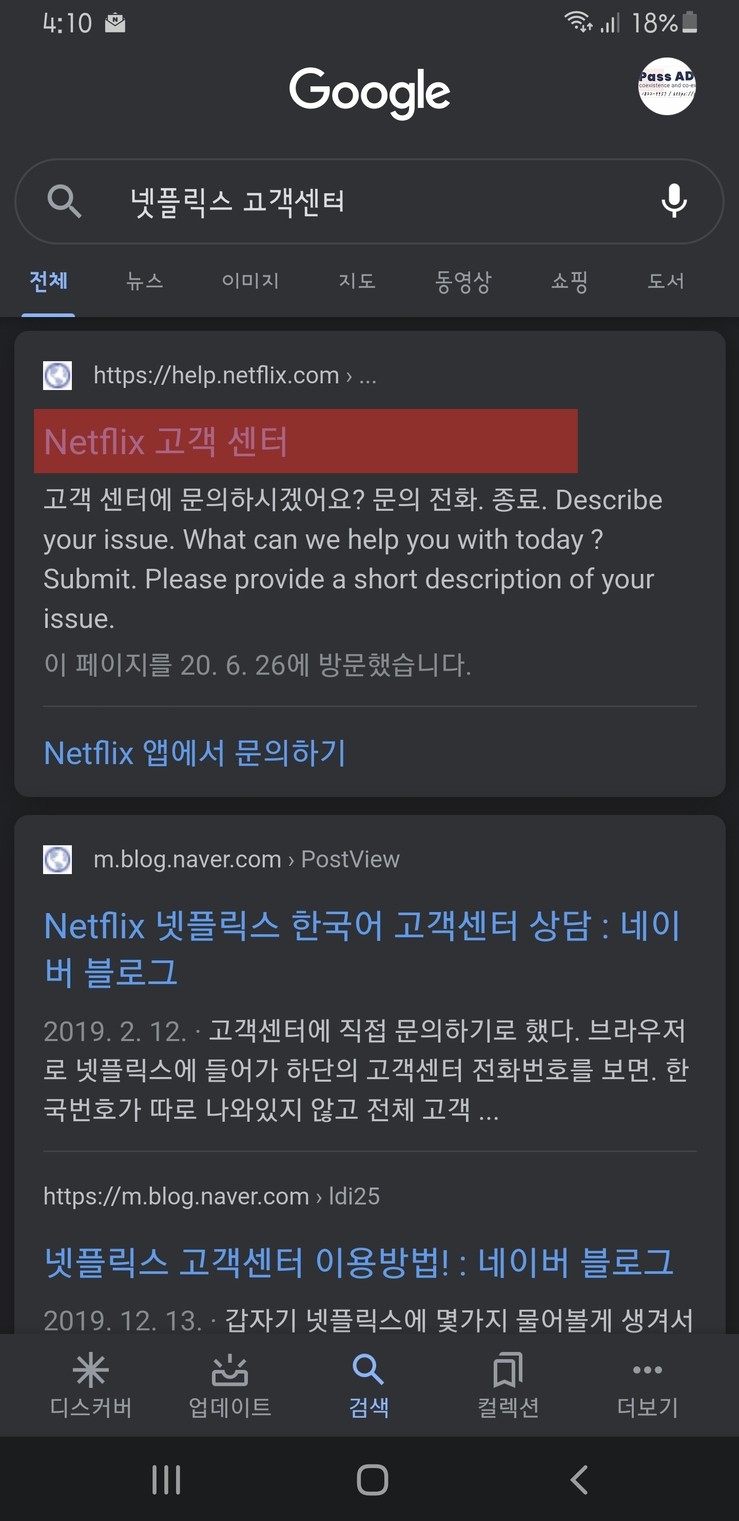The image size is (739, 1521).
Task: Open the Netflix 앱에서 문의하기 link
Action: click(x=195, y=752)
